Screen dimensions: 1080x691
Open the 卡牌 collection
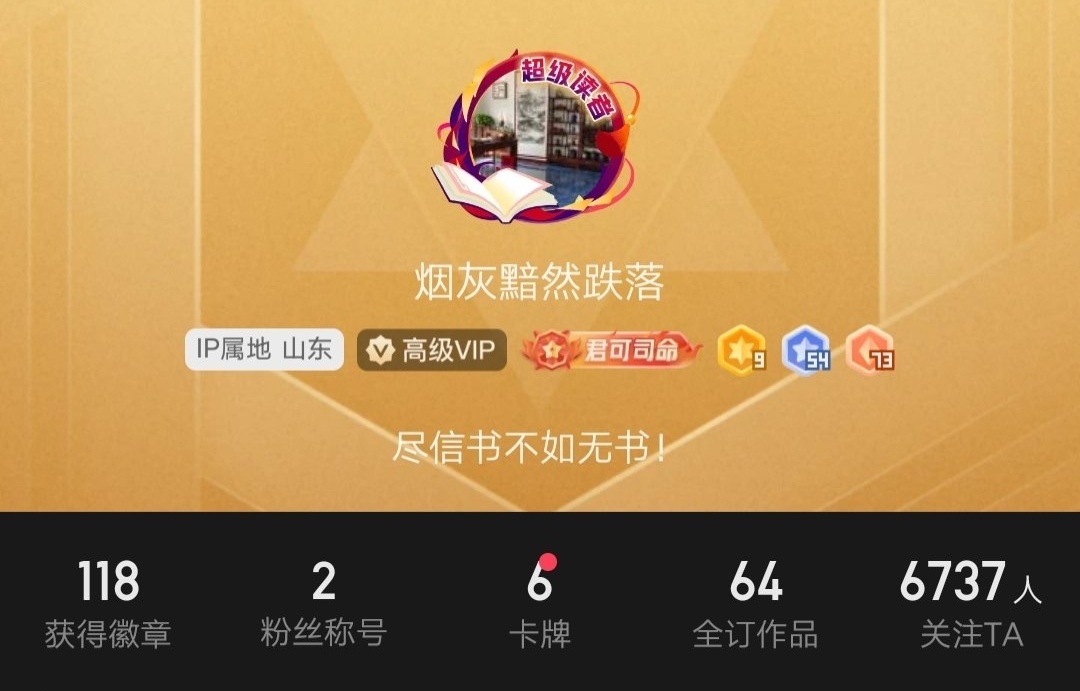[540, 604]
